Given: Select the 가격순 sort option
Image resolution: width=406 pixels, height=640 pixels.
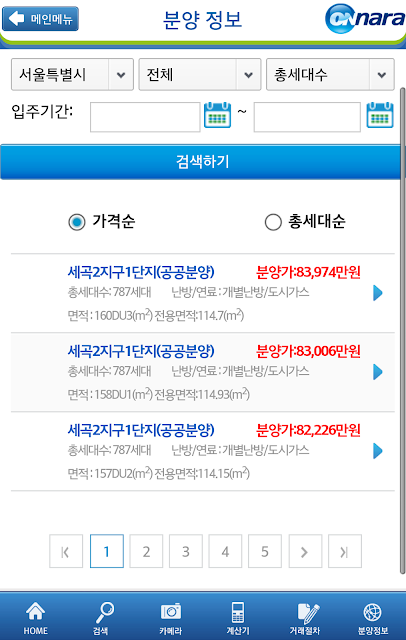Looking at the screenshot, I should point(102,222).
